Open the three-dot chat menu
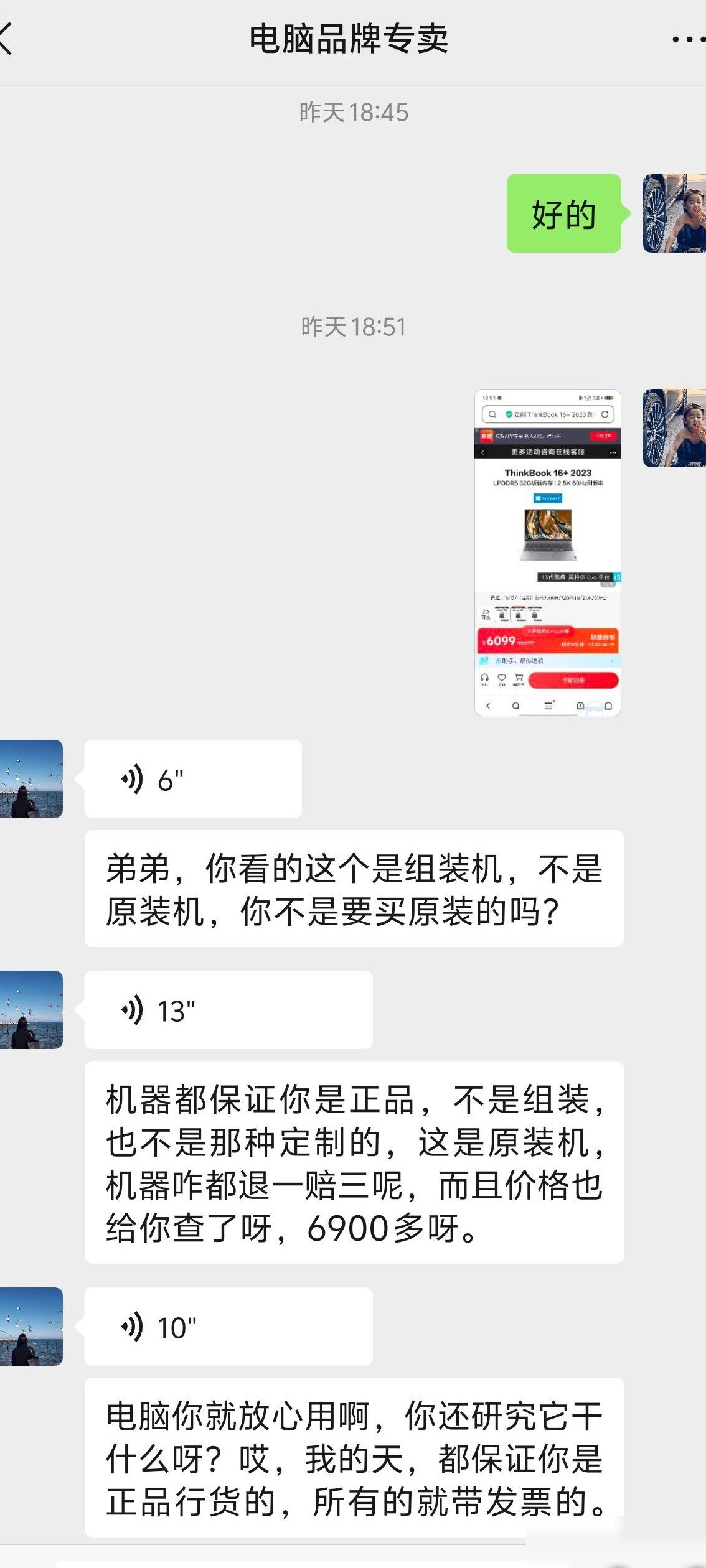 [689, 40]
